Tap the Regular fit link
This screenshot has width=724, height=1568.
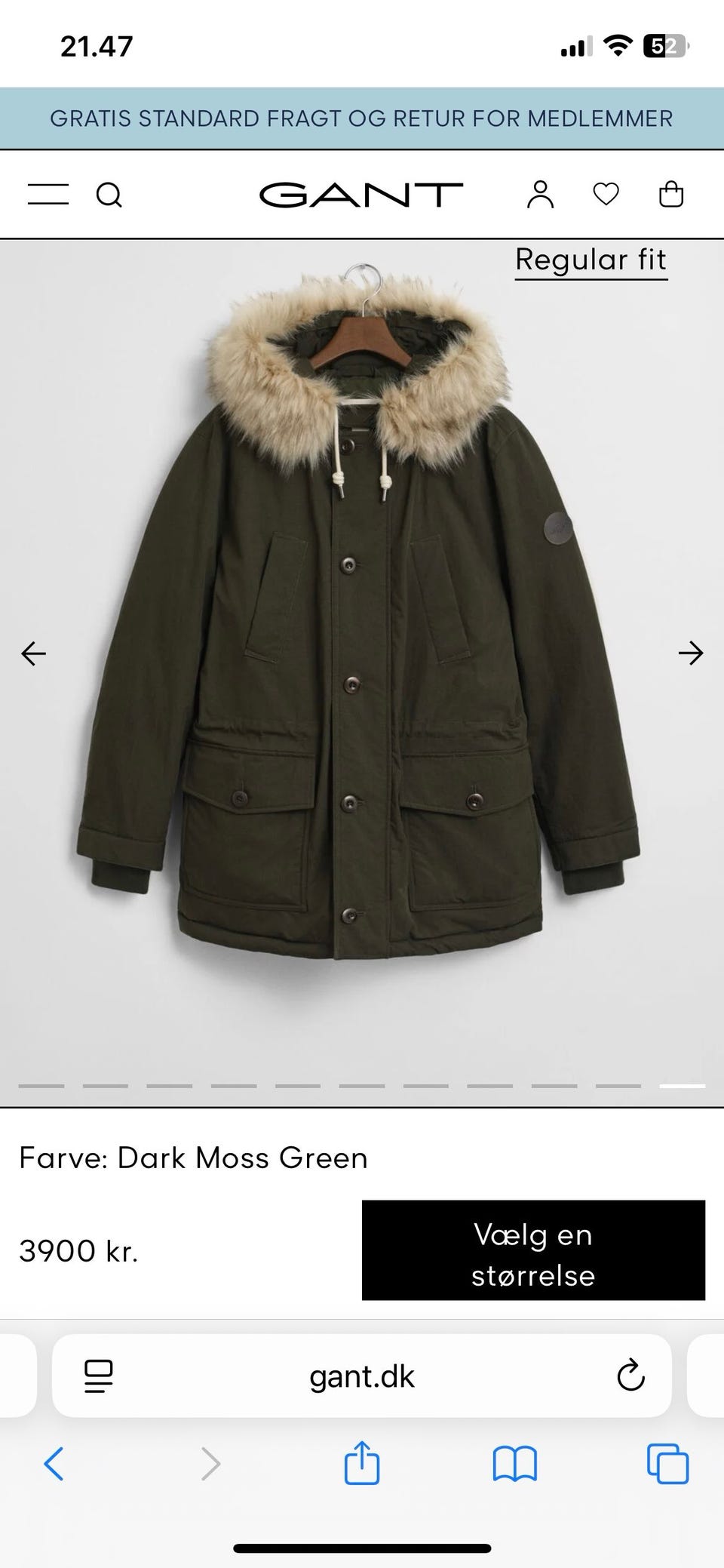tap(591, 260)
